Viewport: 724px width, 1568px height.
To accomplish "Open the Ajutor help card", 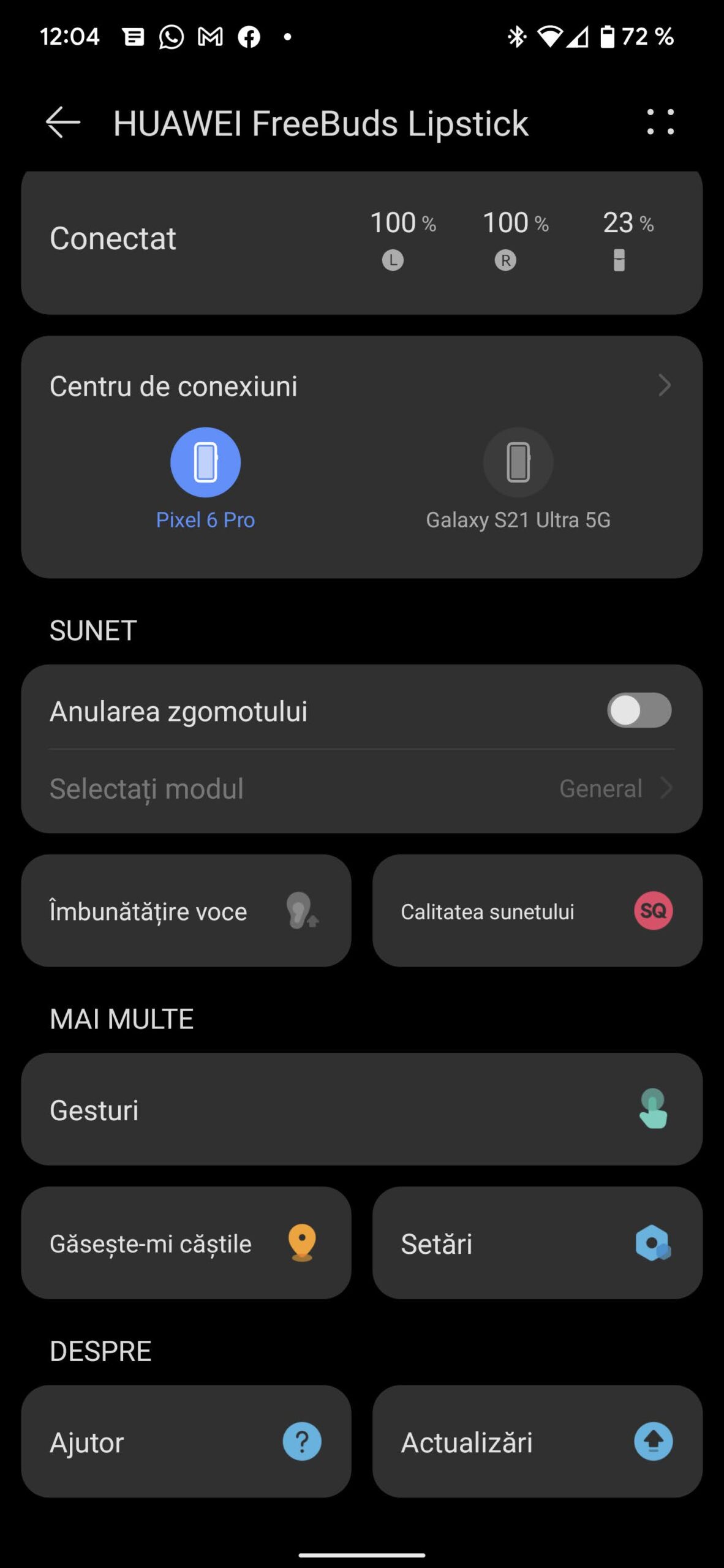I will click(x=186, y=1441).
